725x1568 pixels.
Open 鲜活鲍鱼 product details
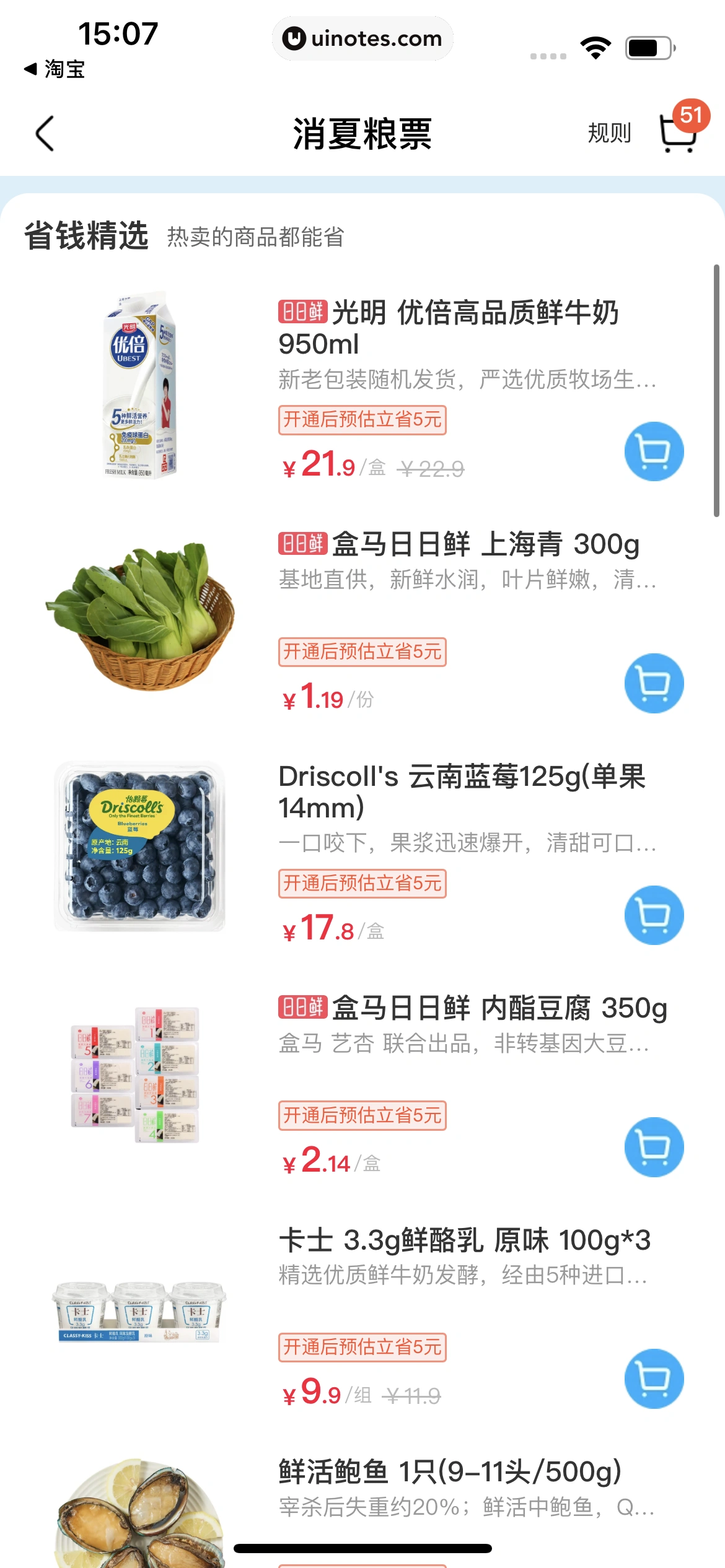click(x=448, y=1470)
